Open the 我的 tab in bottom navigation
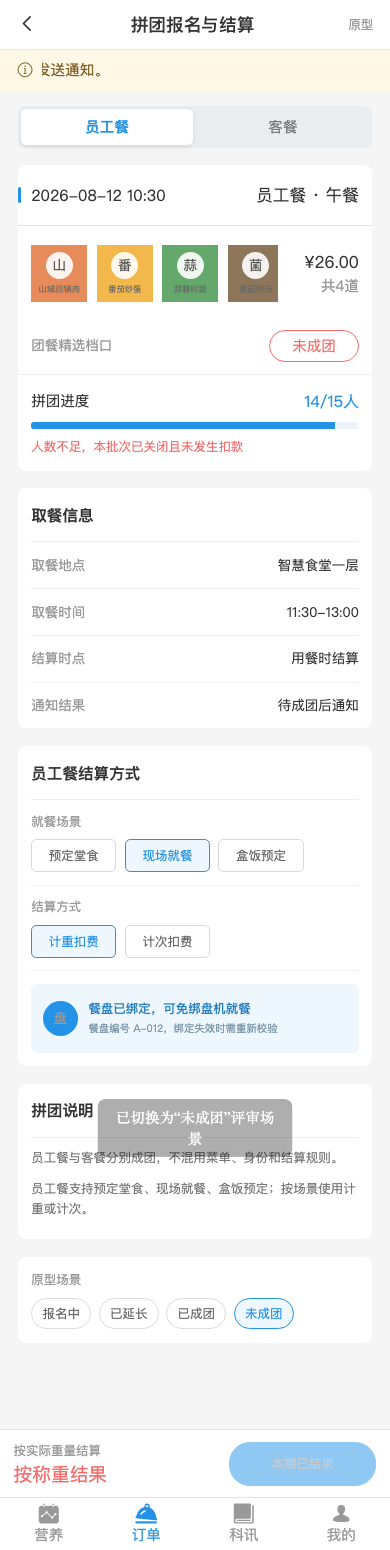This screenshot has width=390, height=1550. tap(341, 1523)
